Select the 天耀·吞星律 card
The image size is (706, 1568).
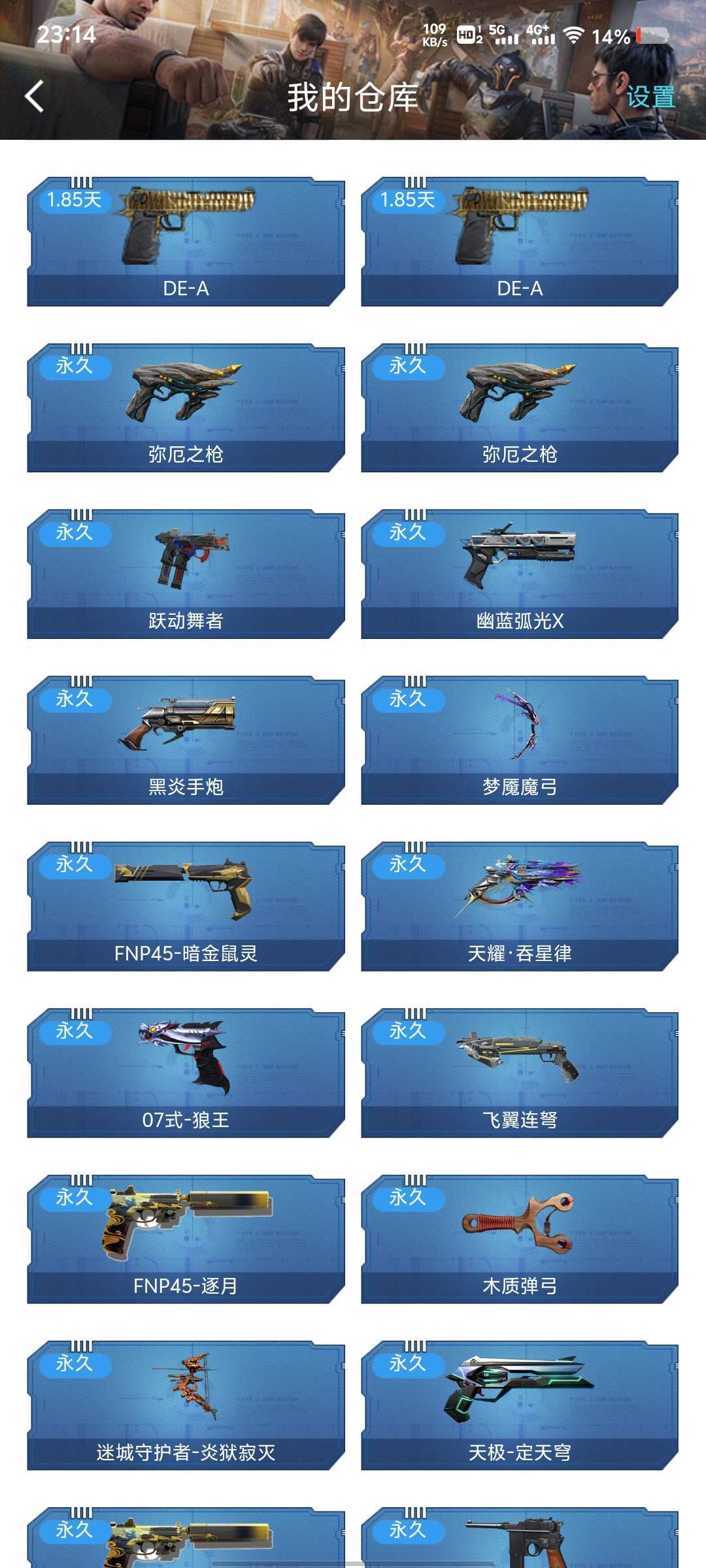point(520,907)
